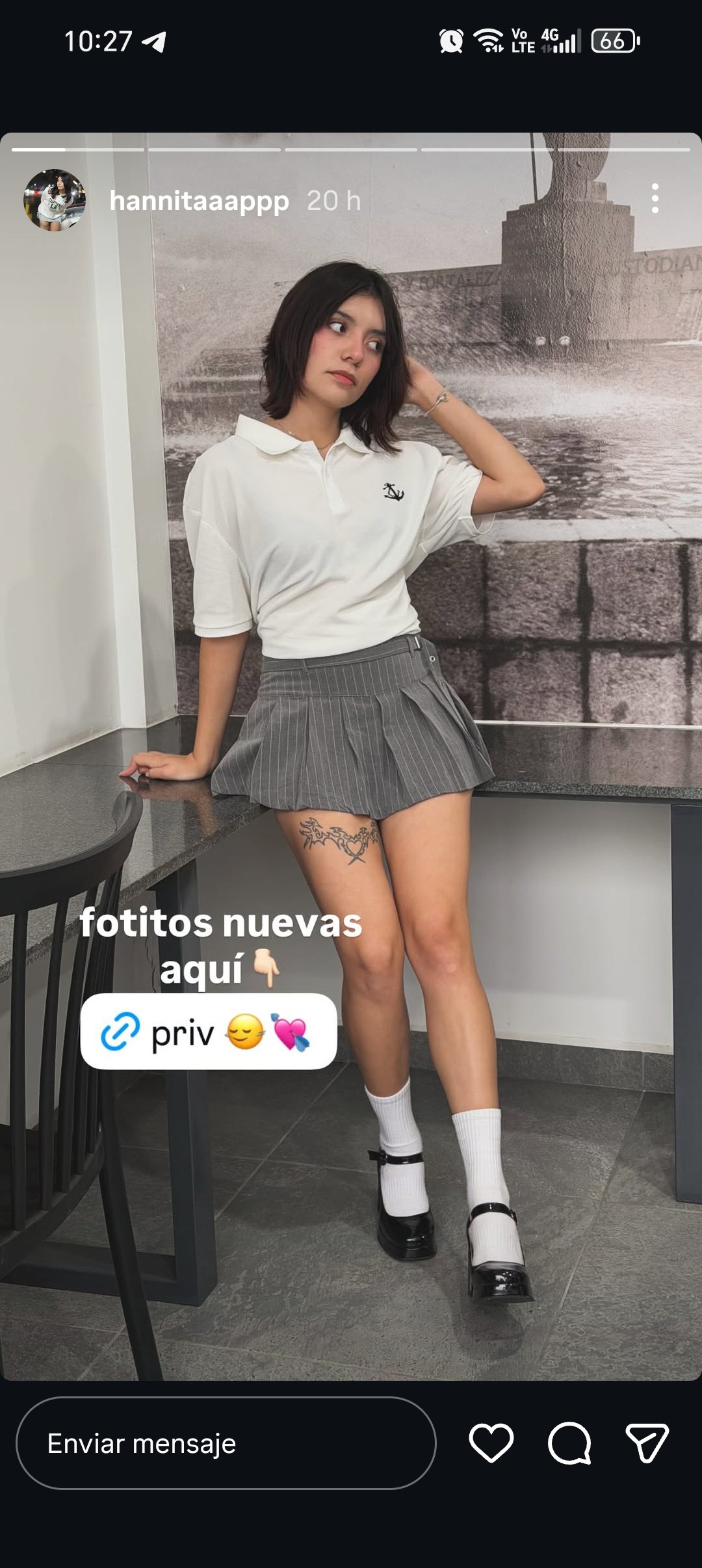Open the story overflow menu
Image resolution: width=702 pixels, height=1568 pixels.
tap(655, 198)
